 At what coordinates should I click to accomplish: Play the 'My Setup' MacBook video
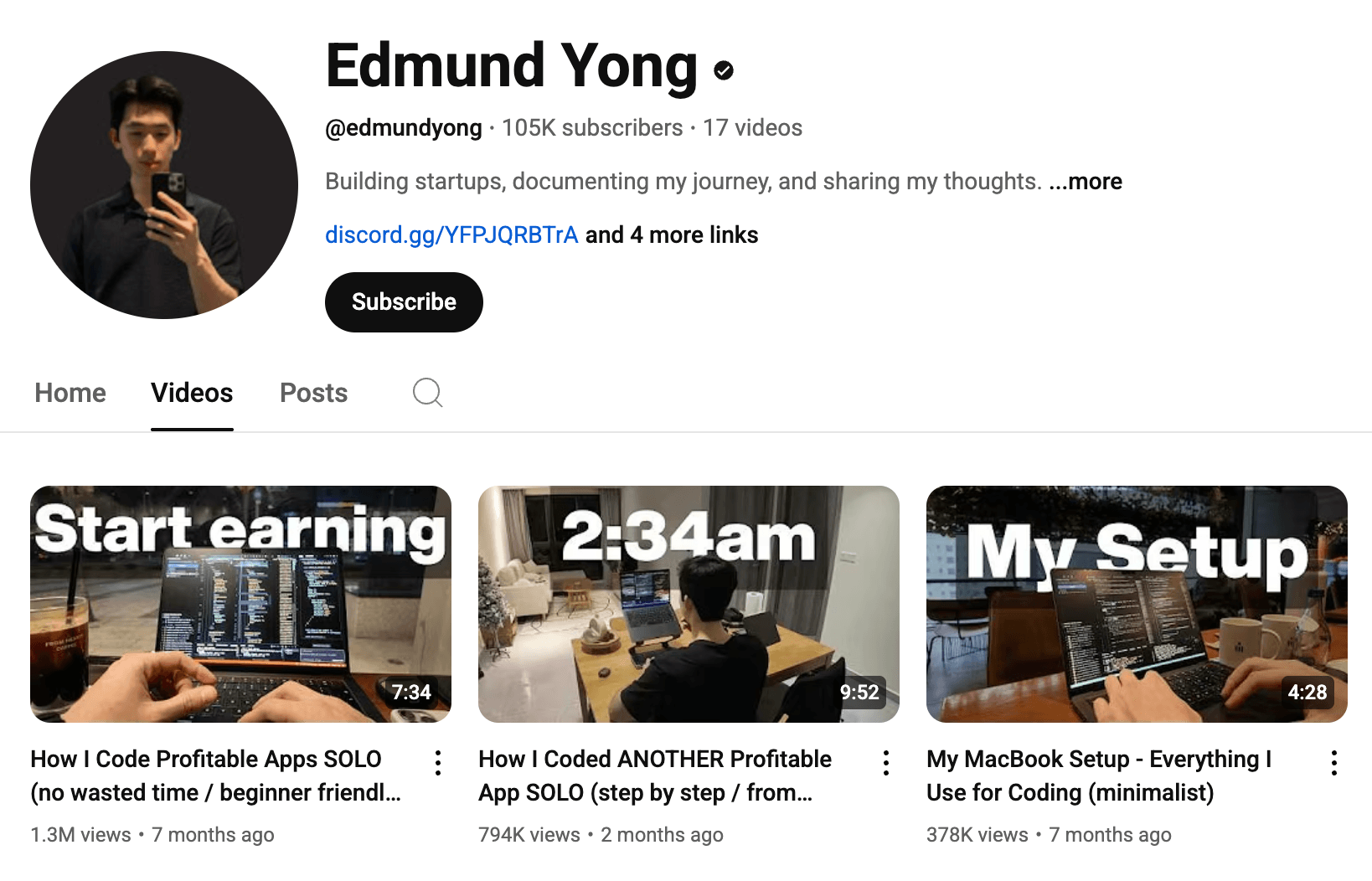[x=1137, y=604]
